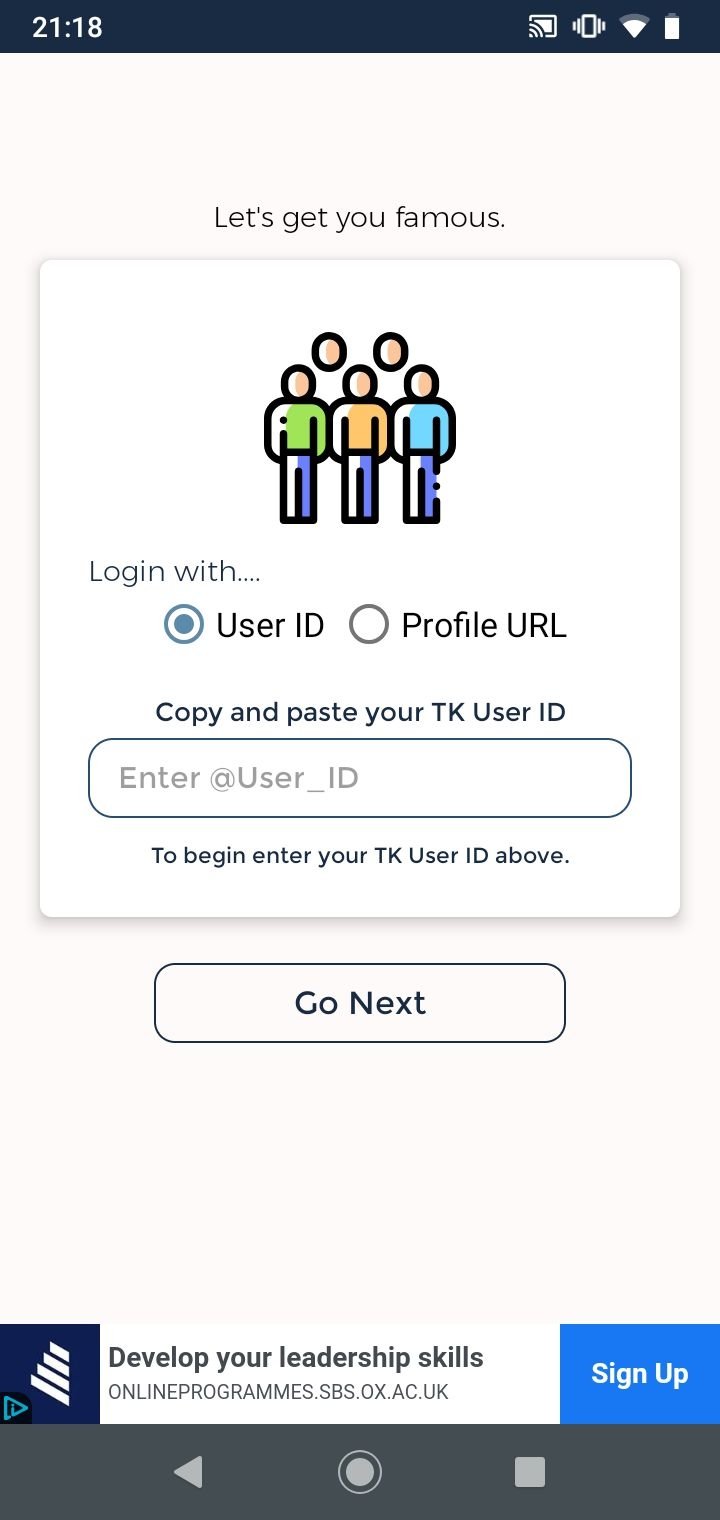Tap the Go Next button
The height and width of the screenshot is (1520, 720).
coord(360,1003)
